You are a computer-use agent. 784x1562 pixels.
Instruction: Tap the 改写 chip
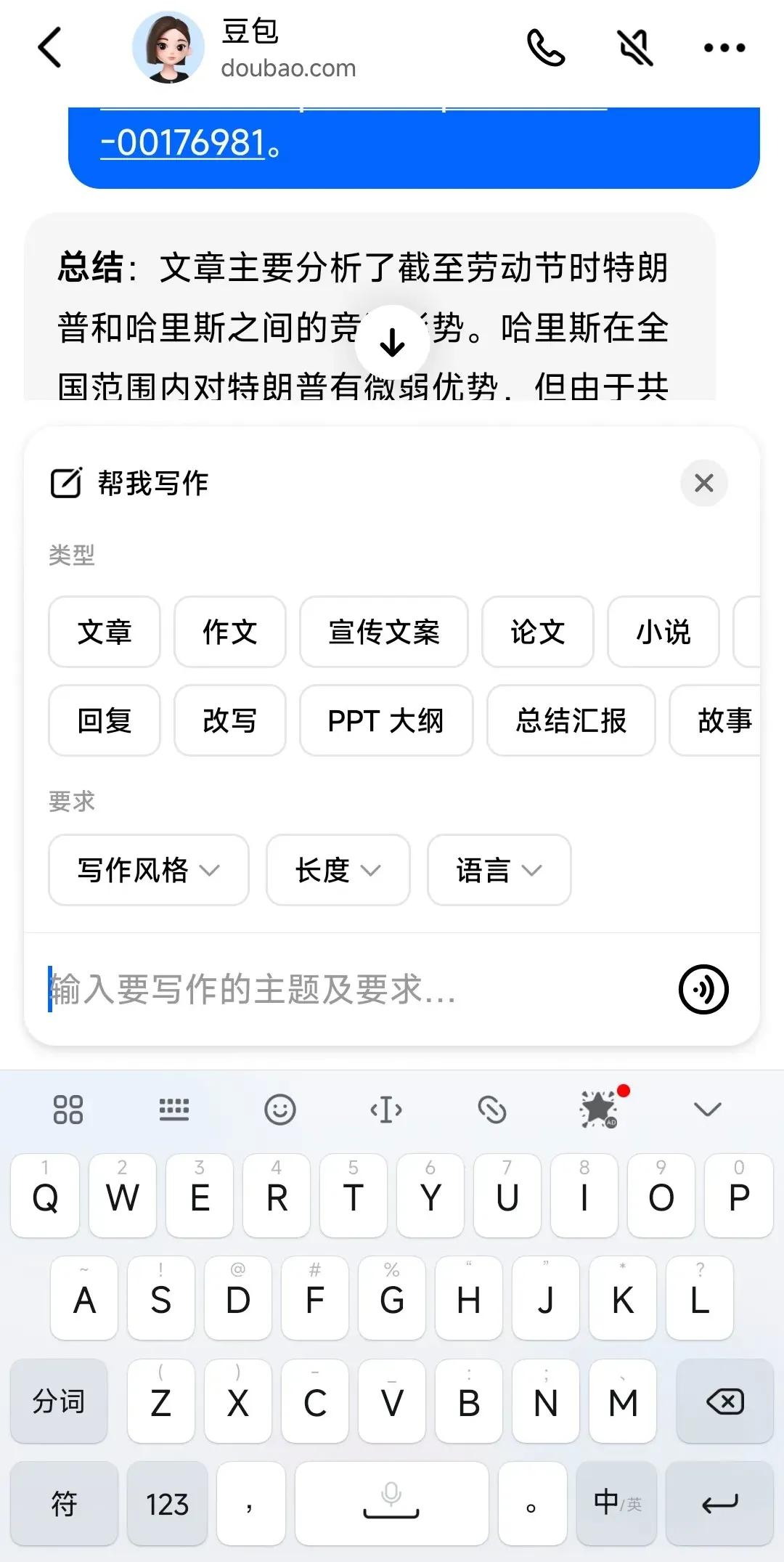[229, 720]
